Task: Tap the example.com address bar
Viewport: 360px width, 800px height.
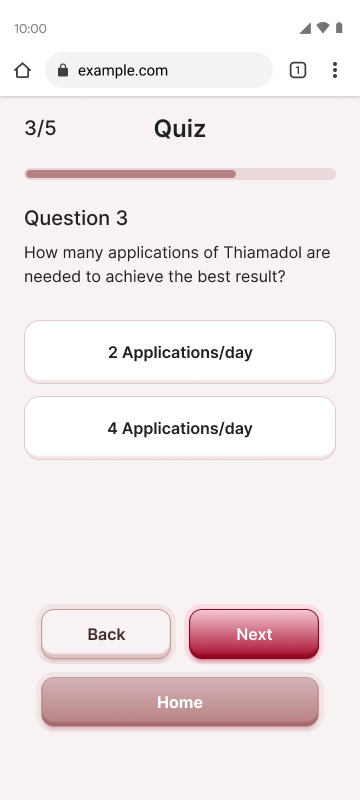Action: point(159,70)
